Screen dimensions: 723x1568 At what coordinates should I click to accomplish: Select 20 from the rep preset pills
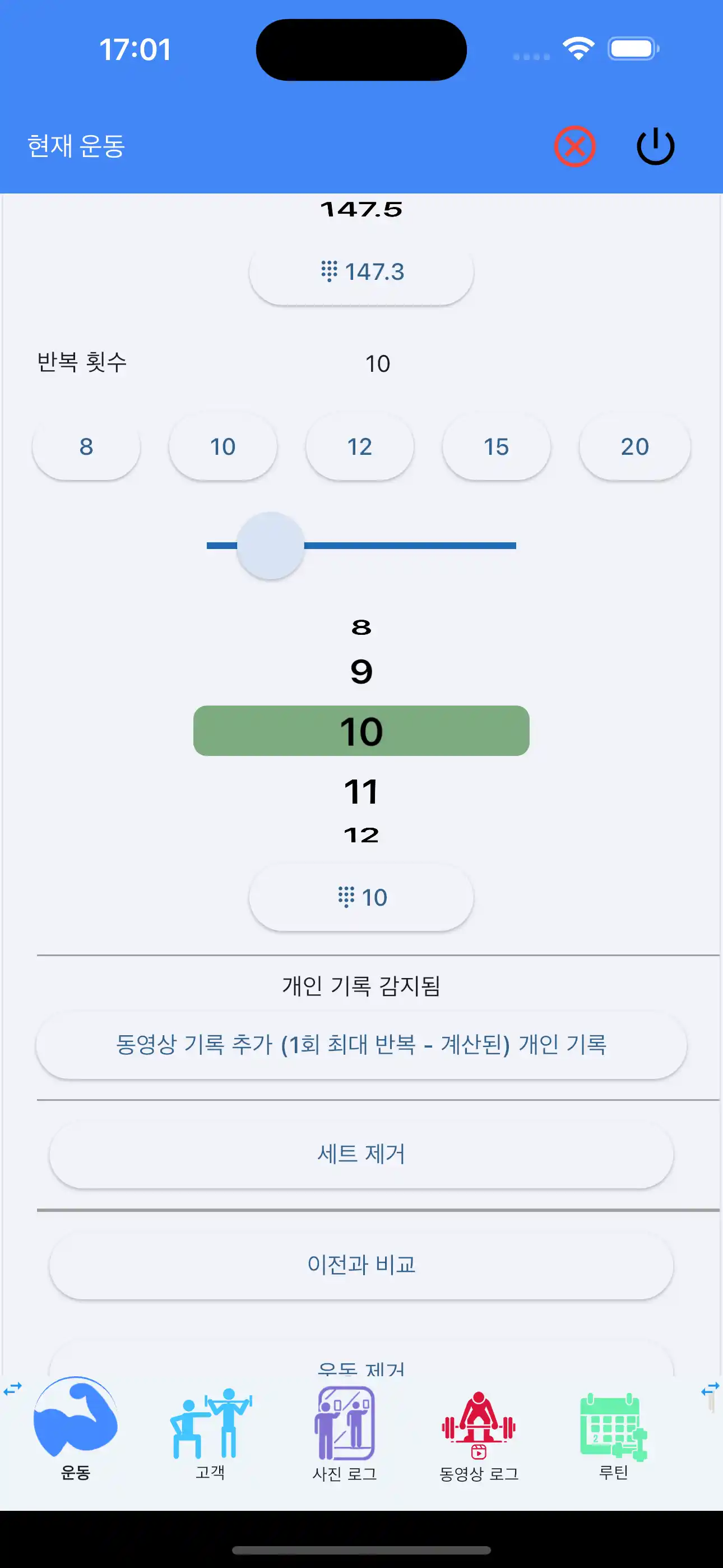click(634, 447)
